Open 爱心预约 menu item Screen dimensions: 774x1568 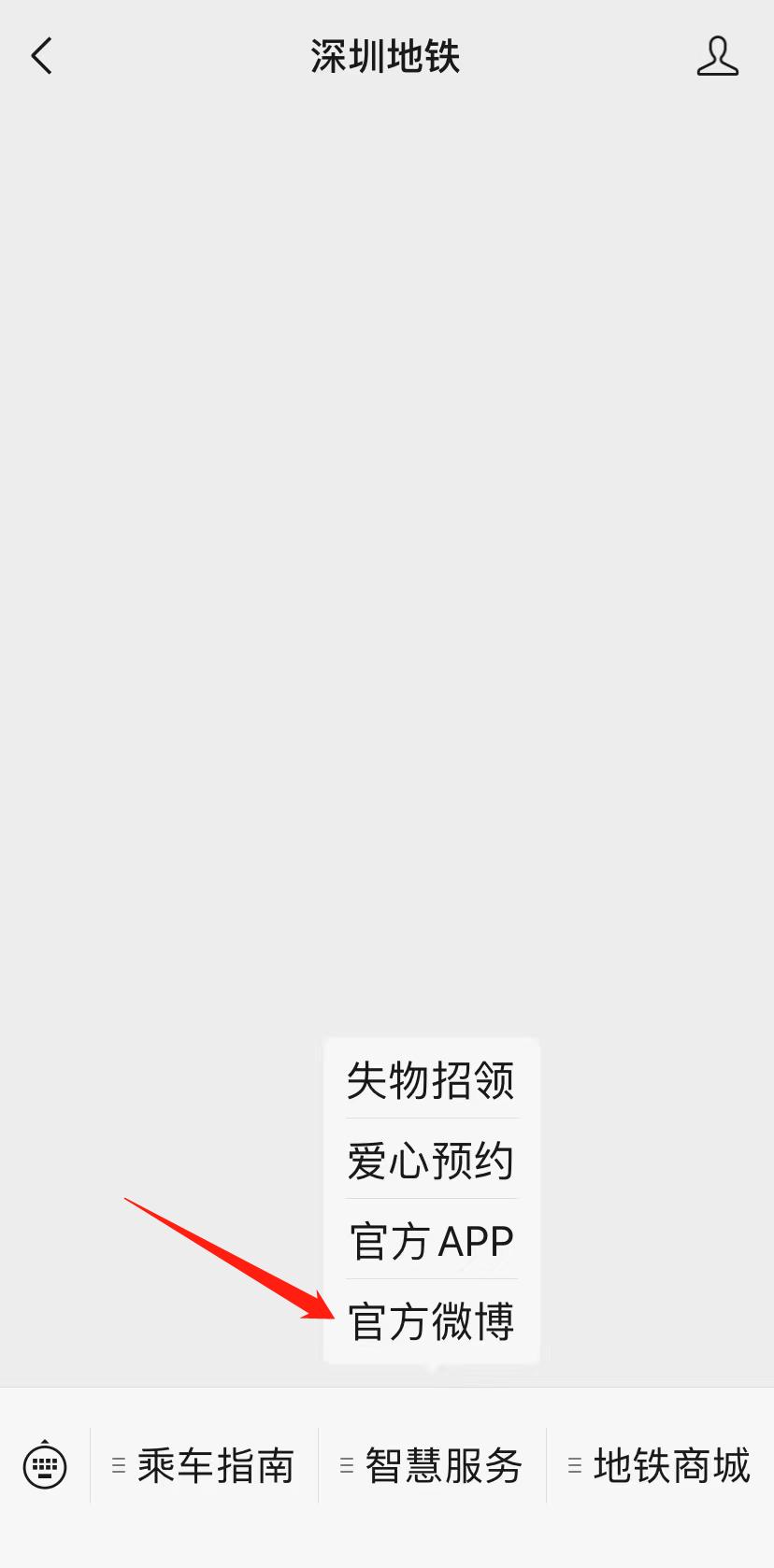[431, 1161]
